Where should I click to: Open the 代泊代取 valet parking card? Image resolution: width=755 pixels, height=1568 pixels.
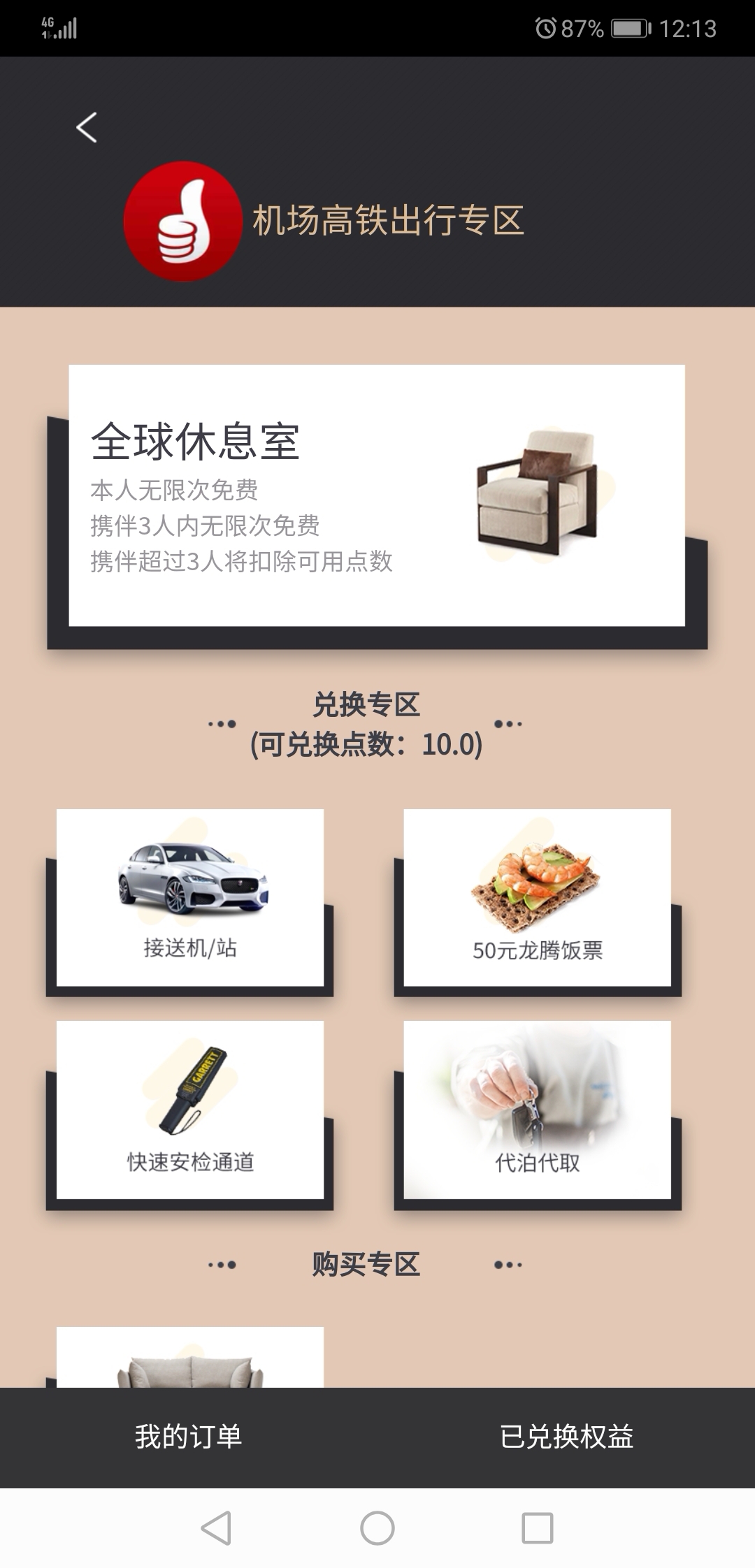[x=537, y=1110]
